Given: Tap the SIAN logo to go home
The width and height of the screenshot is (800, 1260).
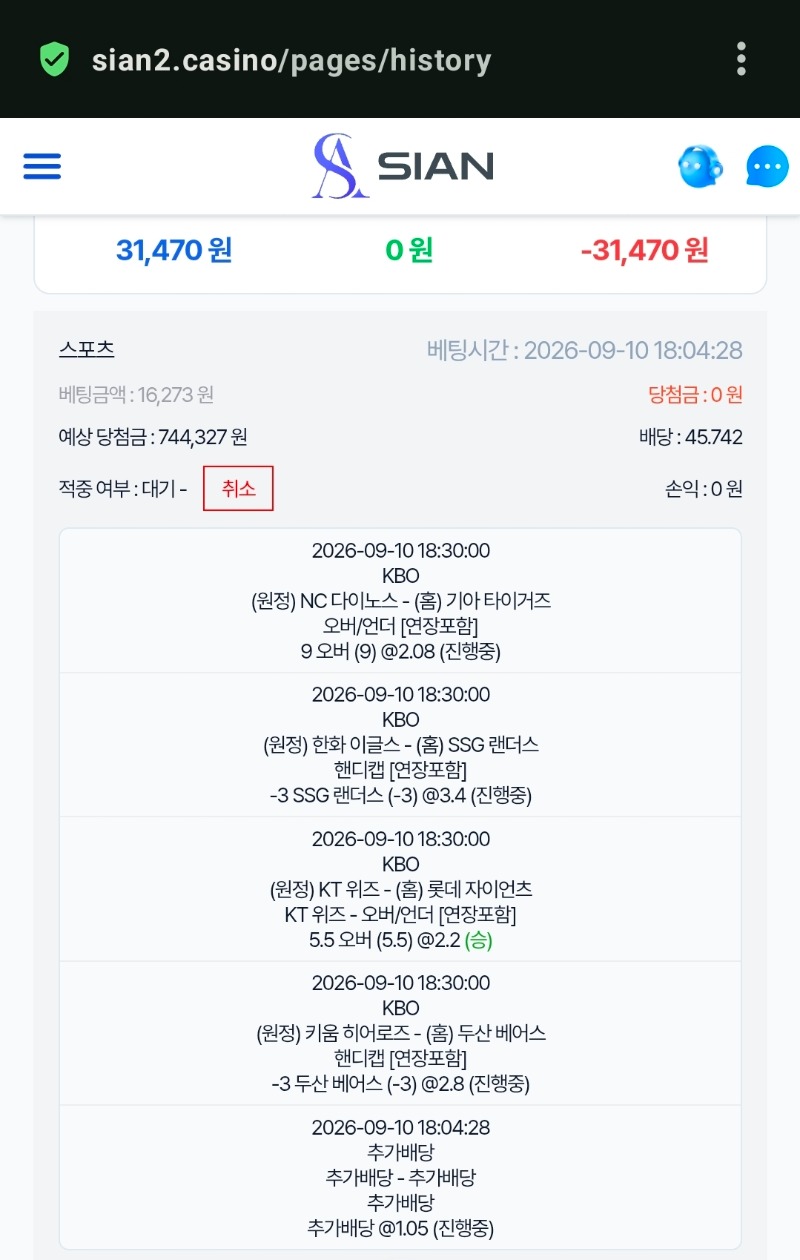Looking at the screenshot, I should pyautogui.click(x=402, y=166).
